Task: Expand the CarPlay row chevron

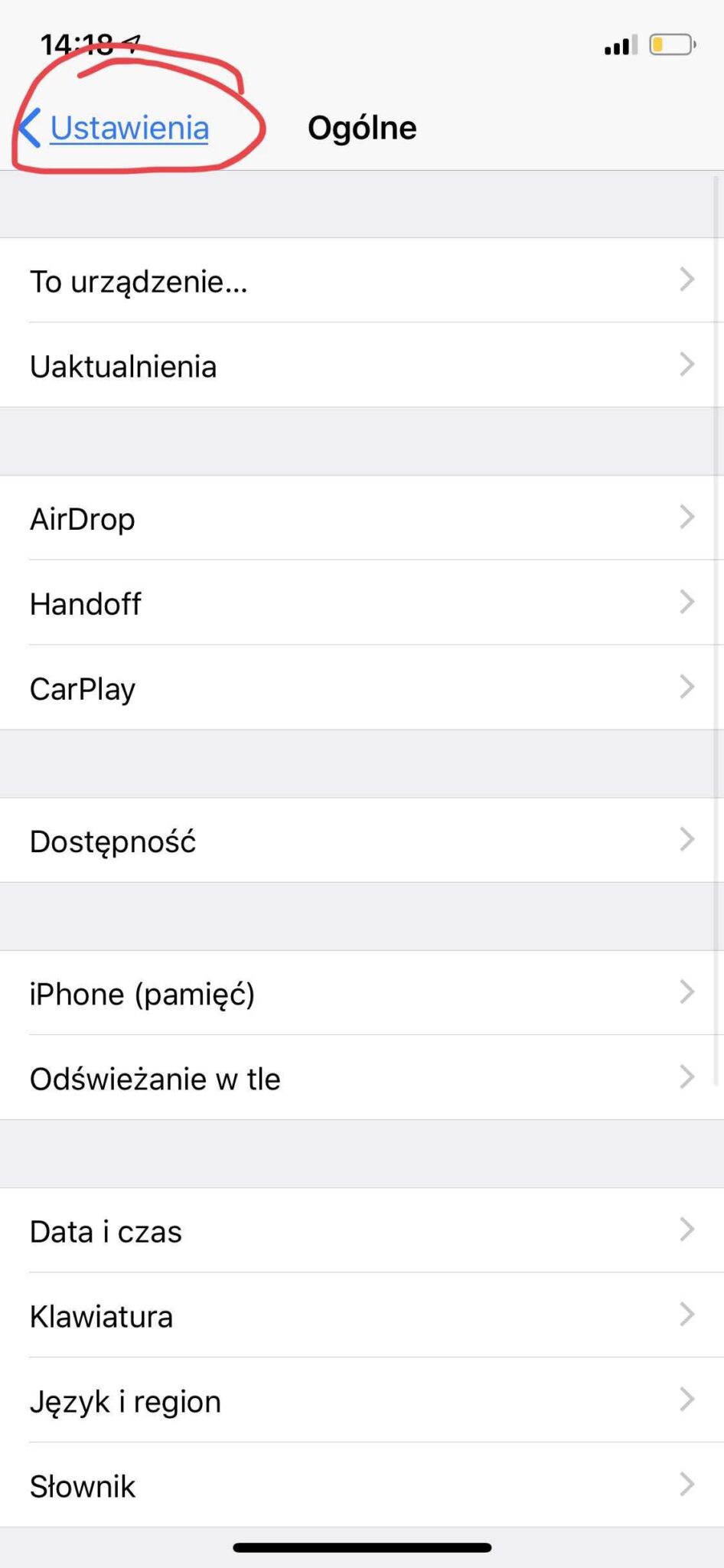Action: coord(686,688)
